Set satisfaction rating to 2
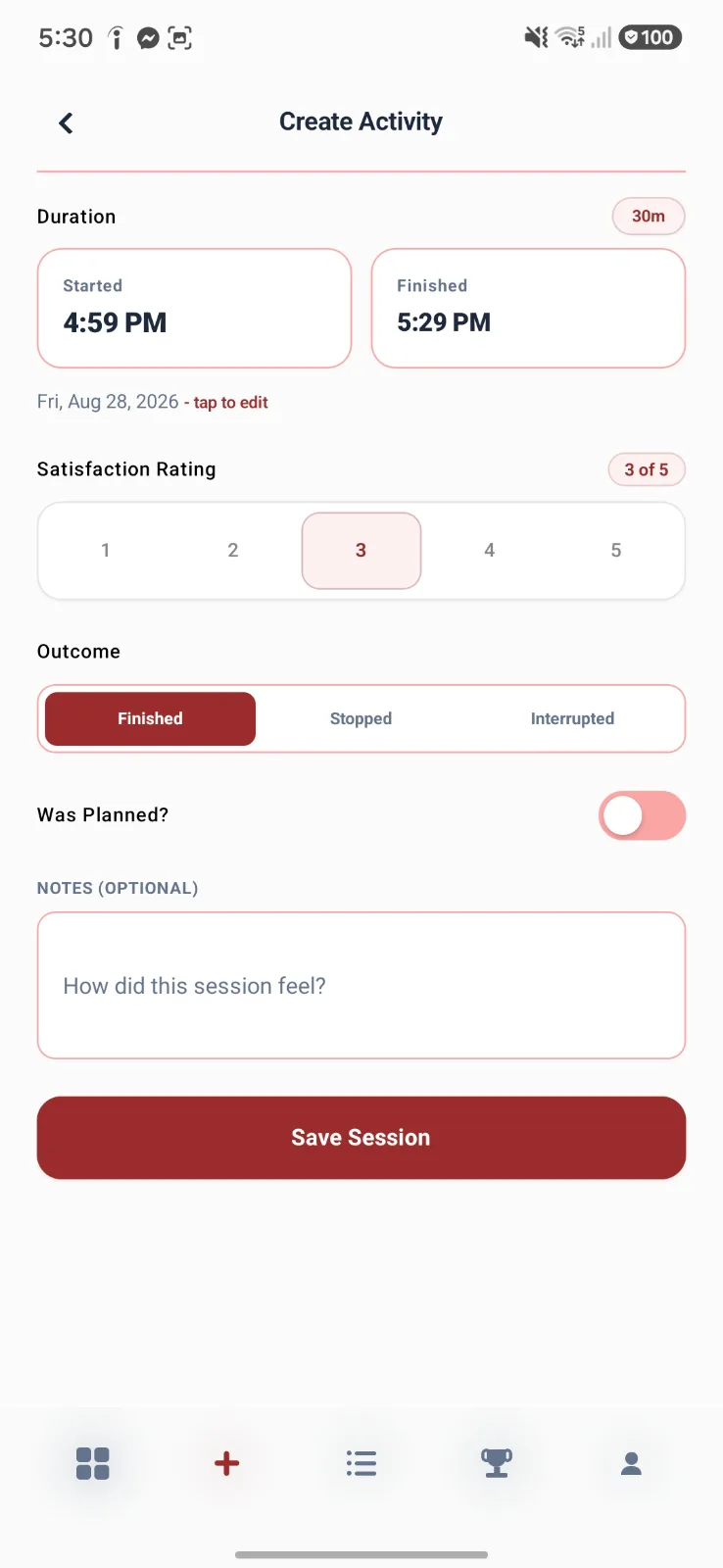 pyautogui.click(x=233, y=551)
